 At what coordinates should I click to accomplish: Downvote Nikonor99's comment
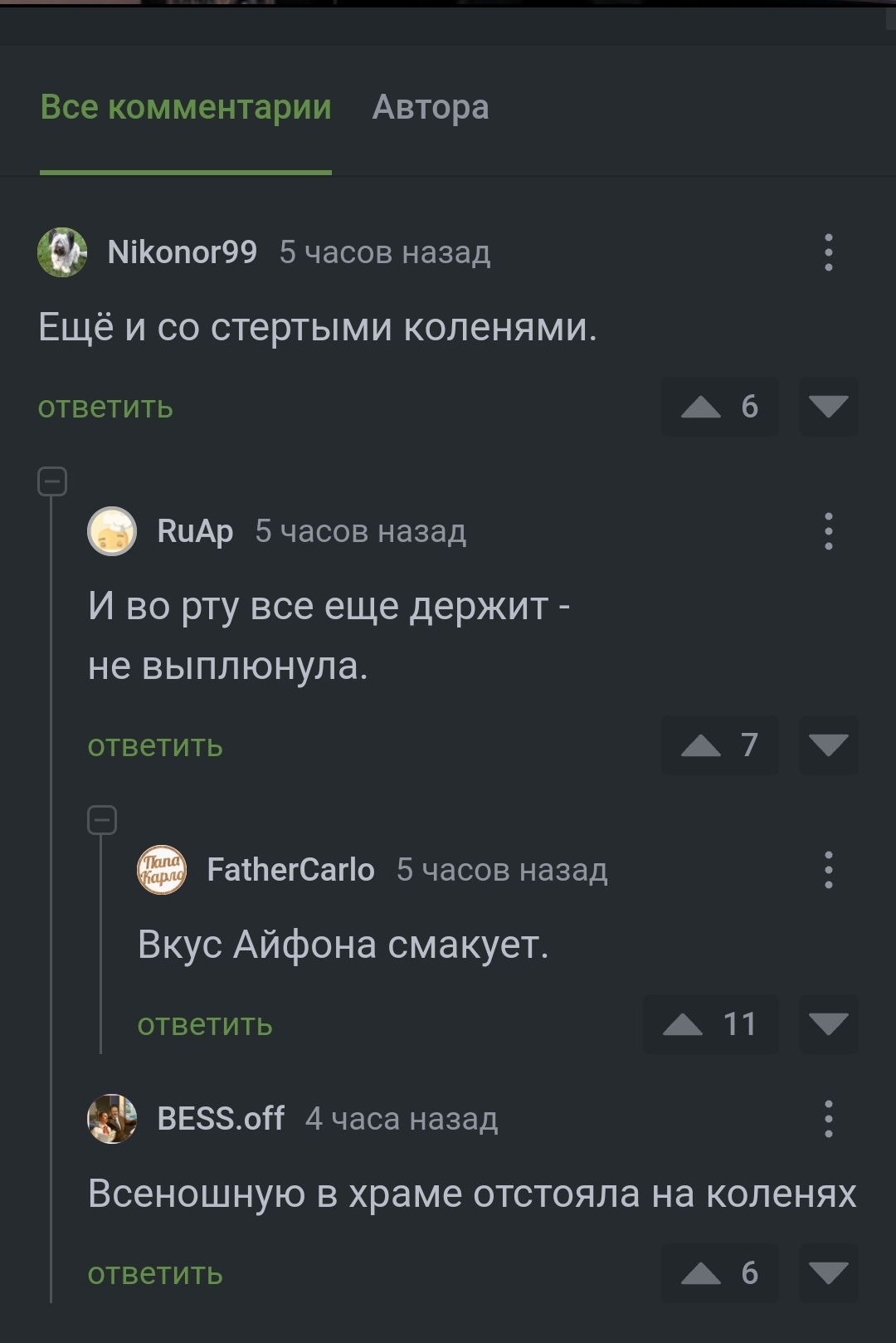point(828,407)
